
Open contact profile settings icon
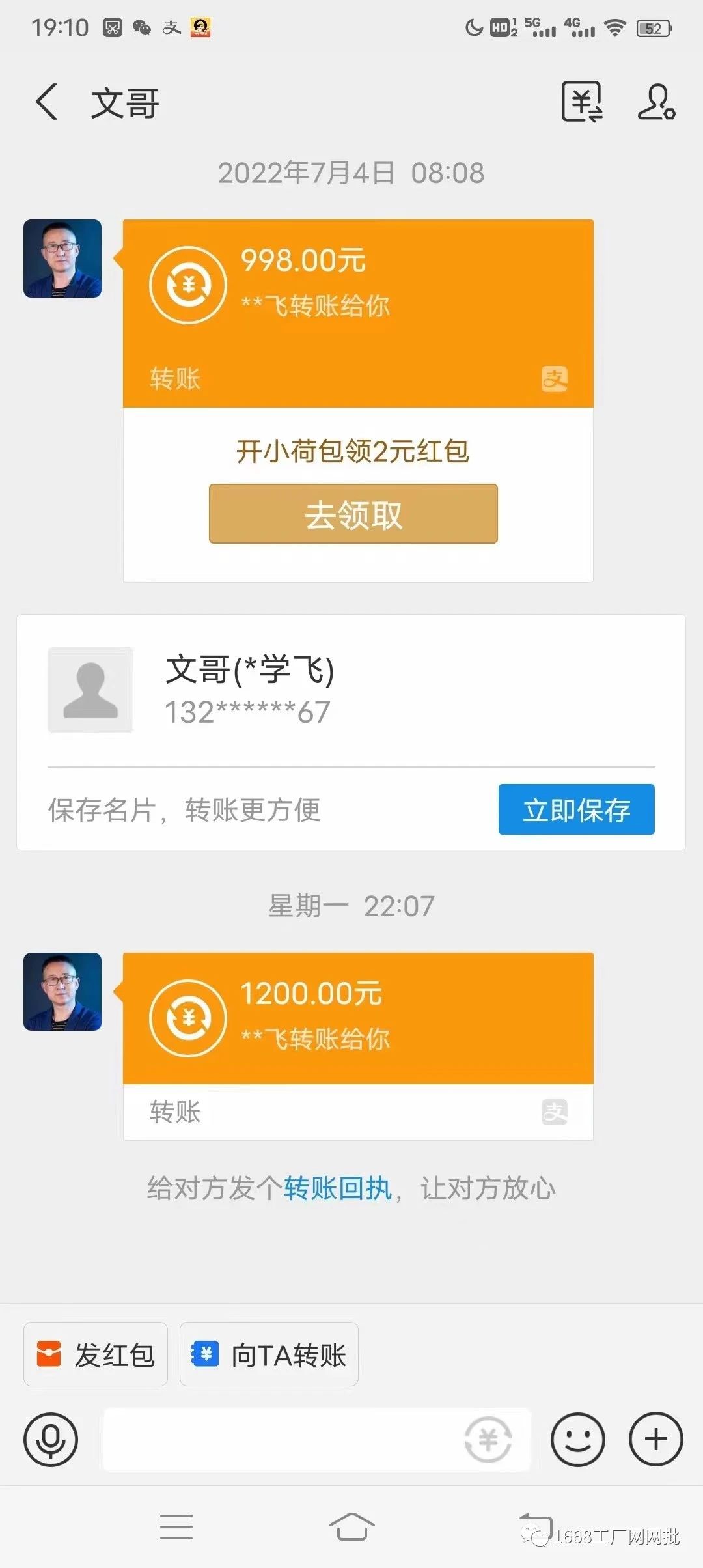click(656, 102)
